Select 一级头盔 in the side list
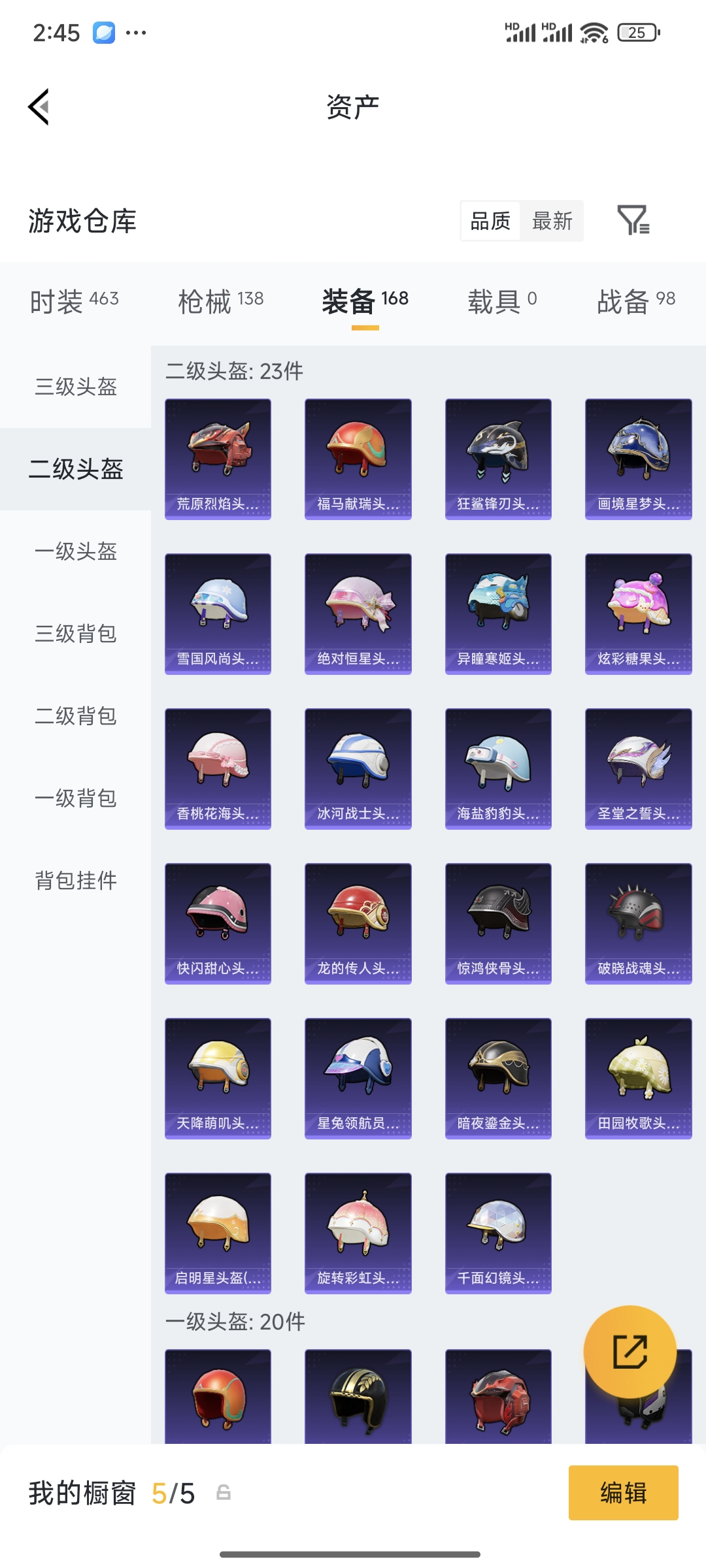The height and width of the screenshot is (1568, 706). tap(76, 551)
